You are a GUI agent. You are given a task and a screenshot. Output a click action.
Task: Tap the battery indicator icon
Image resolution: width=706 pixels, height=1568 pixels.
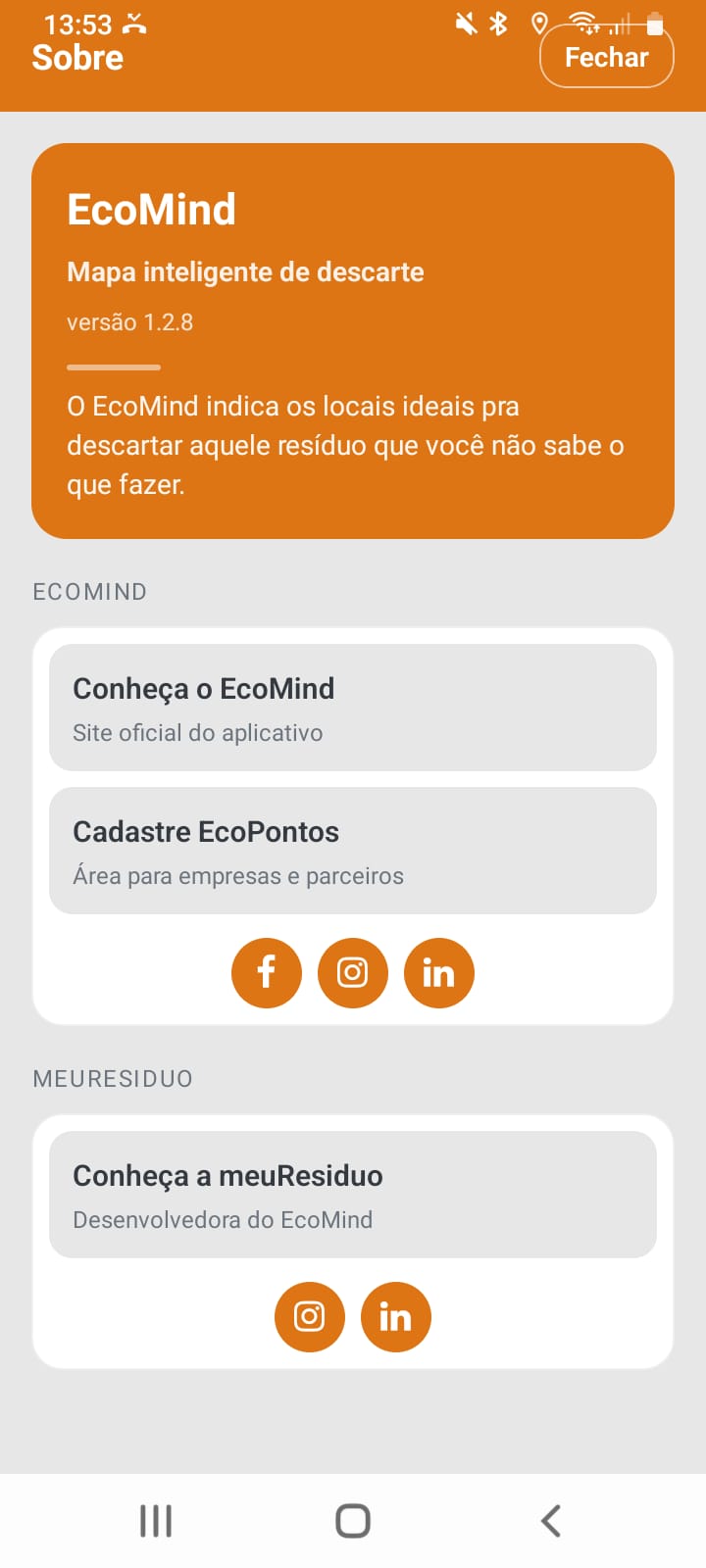(x=654, y=24)
